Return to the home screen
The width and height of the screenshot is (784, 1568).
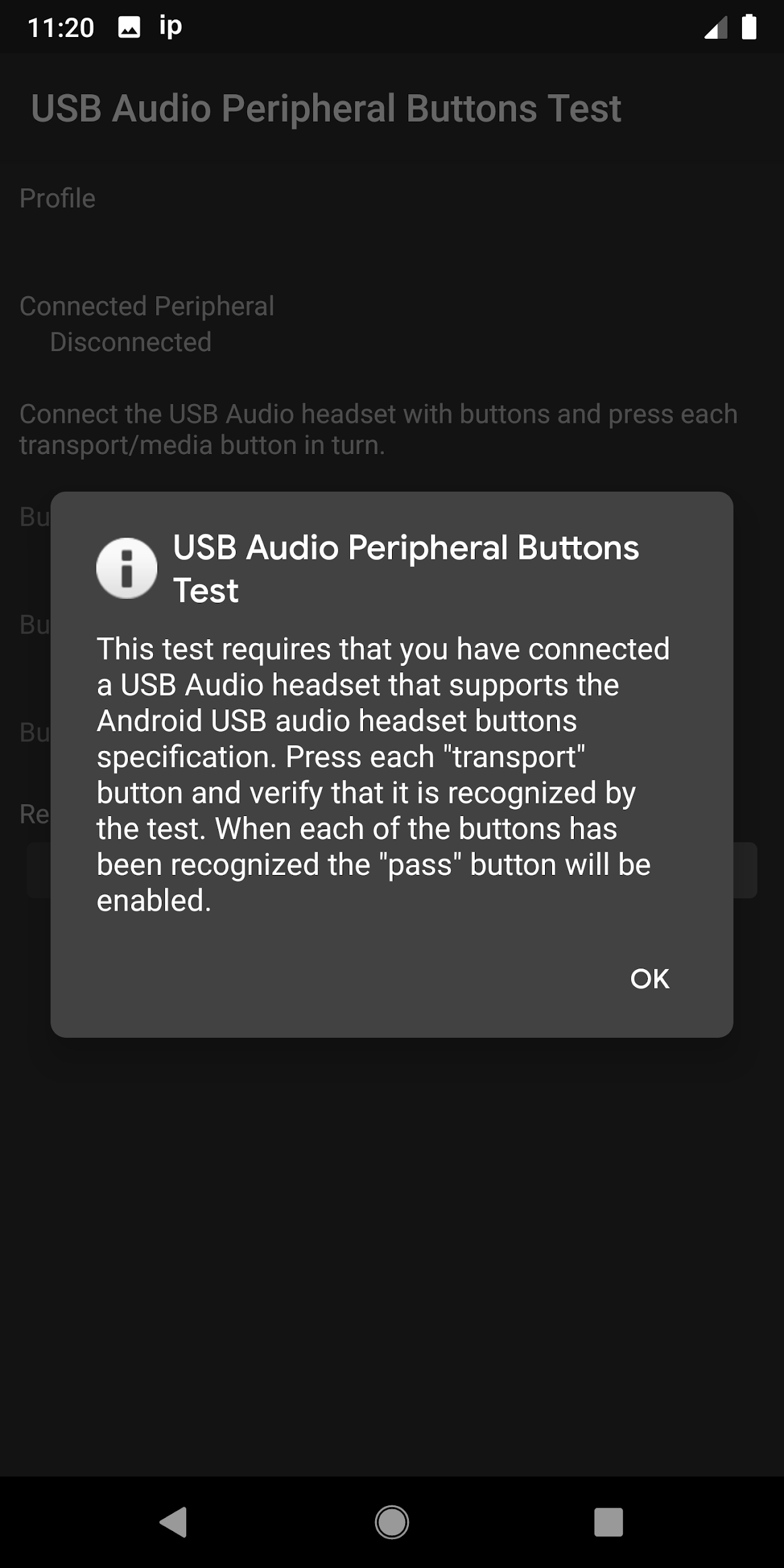pos(392,1522)
